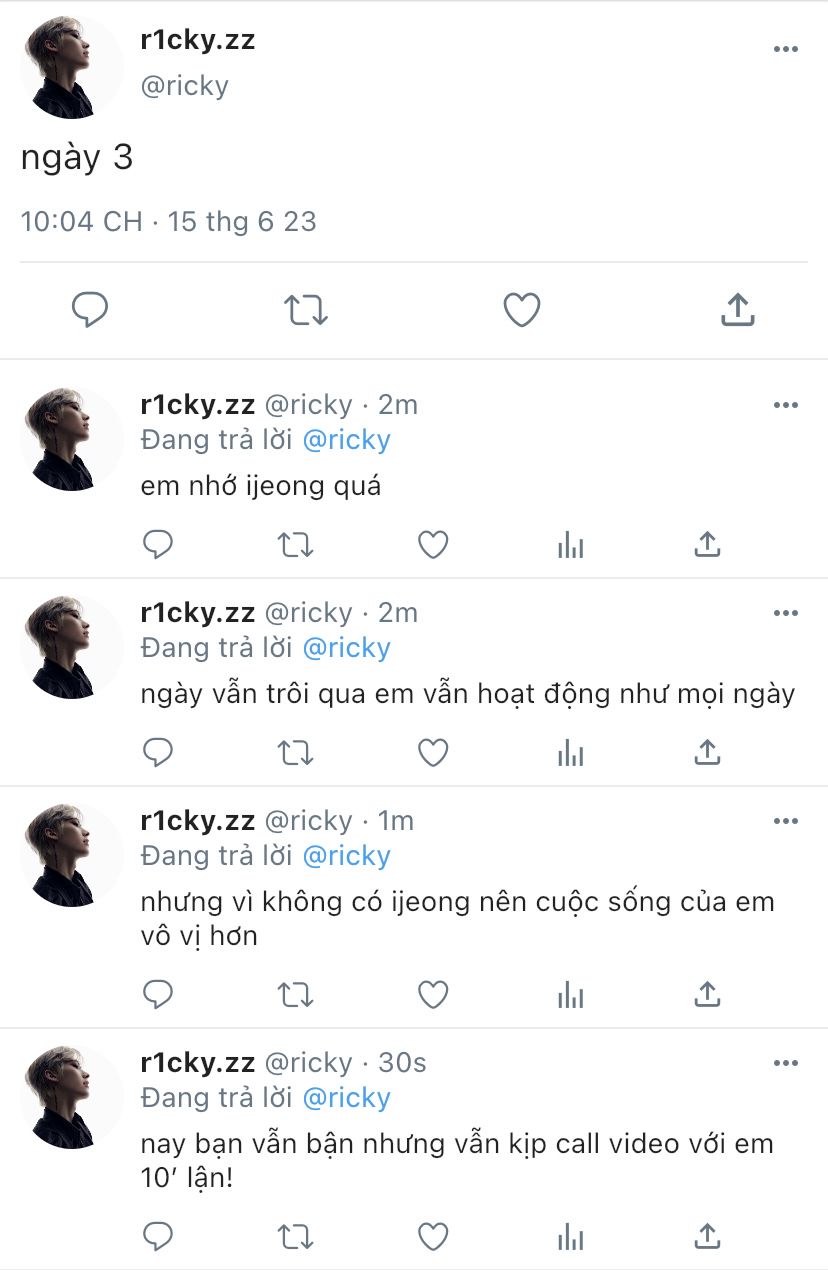Retweet the "nay bạn vẫn bận" tweet

pos(295,1237)
